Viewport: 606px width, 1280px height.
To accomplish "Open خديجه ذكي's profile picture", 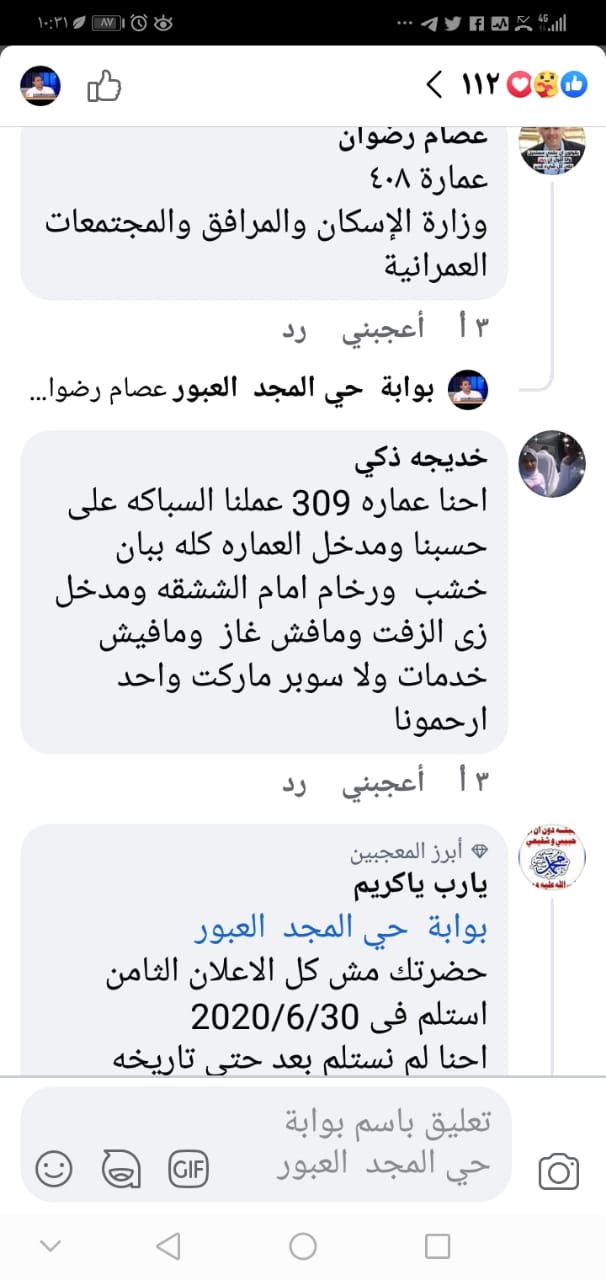I will [x=552, y=463].
